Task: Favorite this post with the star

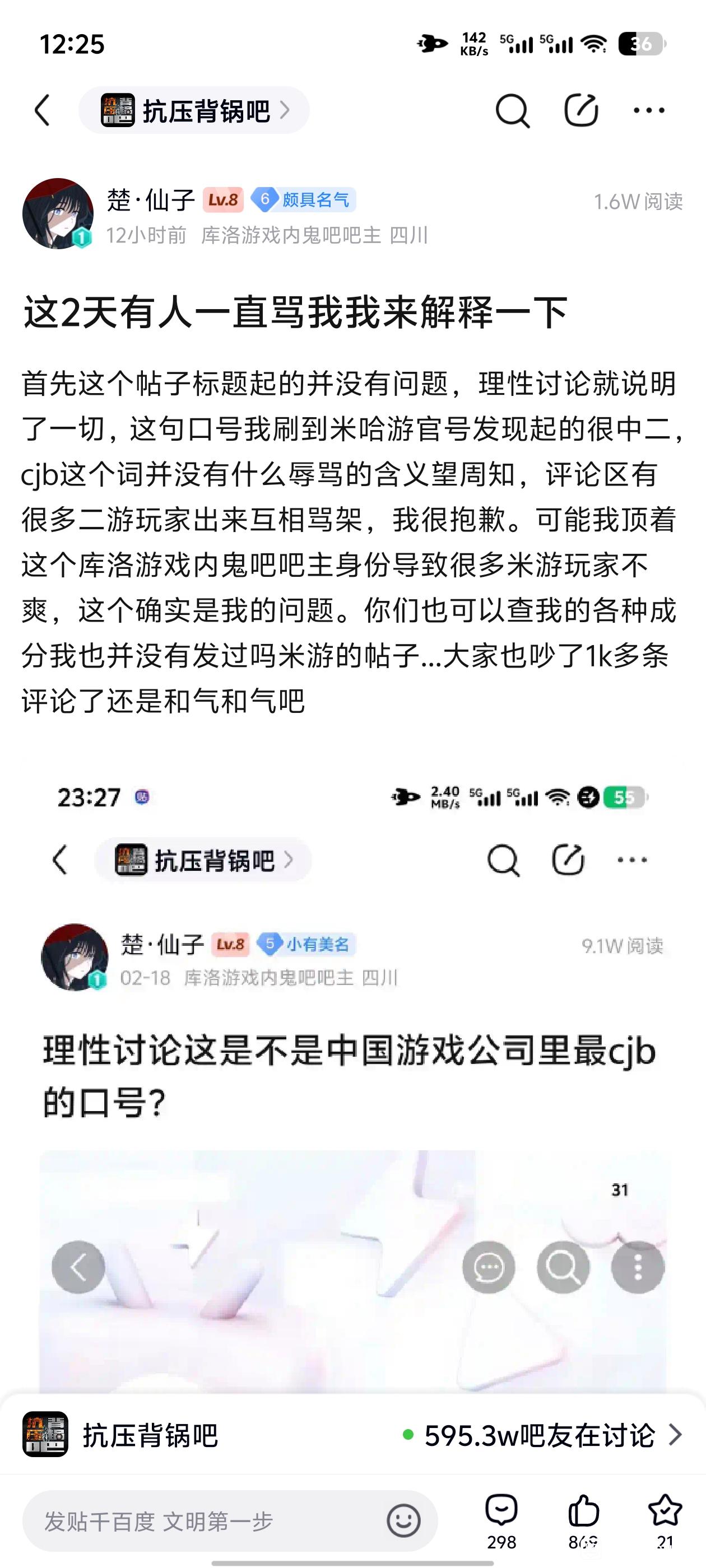Action: coord(665,1519)
